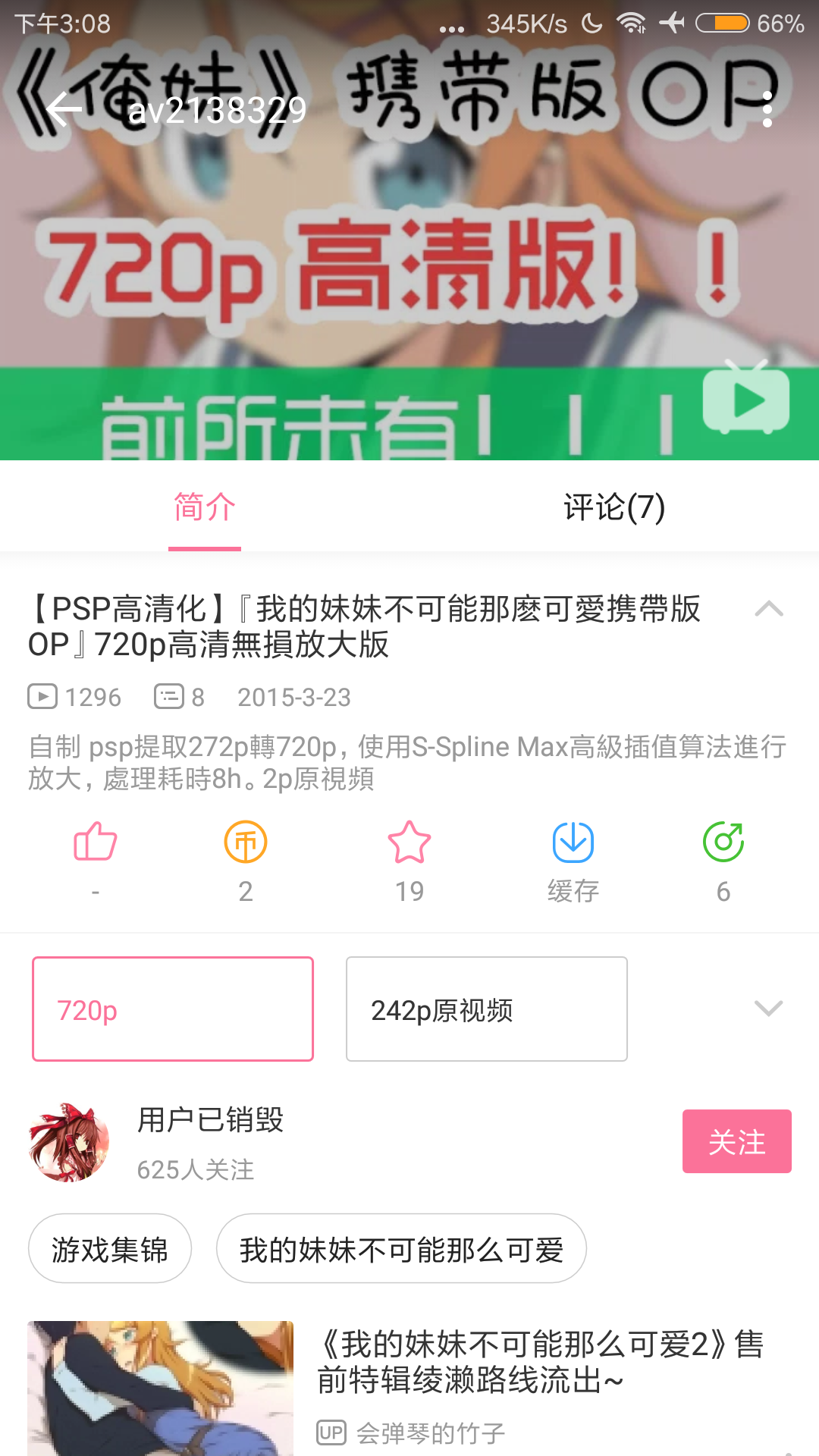Screen dimensions: 819x1456
Task: Select the 242p原视频 part
Action: pos(487,1009)
